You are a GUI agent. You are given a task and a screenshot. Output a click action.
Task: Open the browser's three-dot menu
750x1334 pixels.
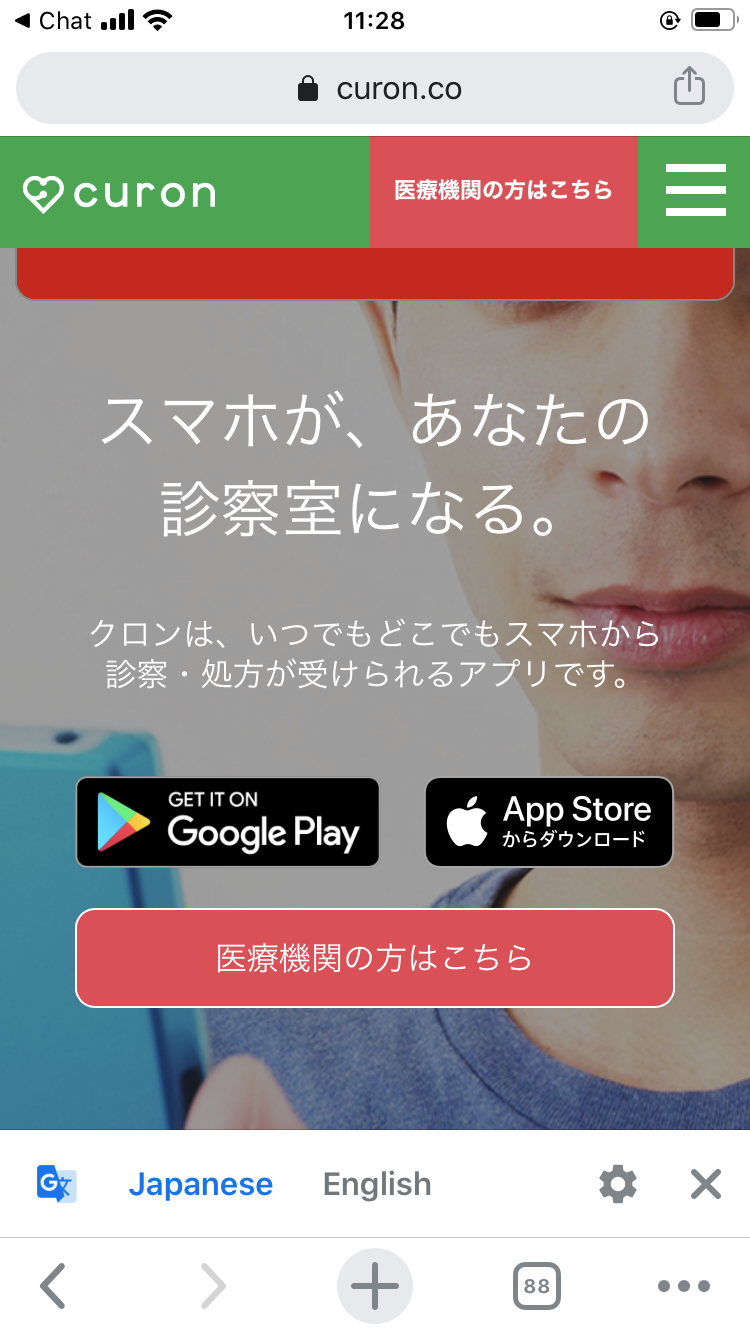[684, 1286]
